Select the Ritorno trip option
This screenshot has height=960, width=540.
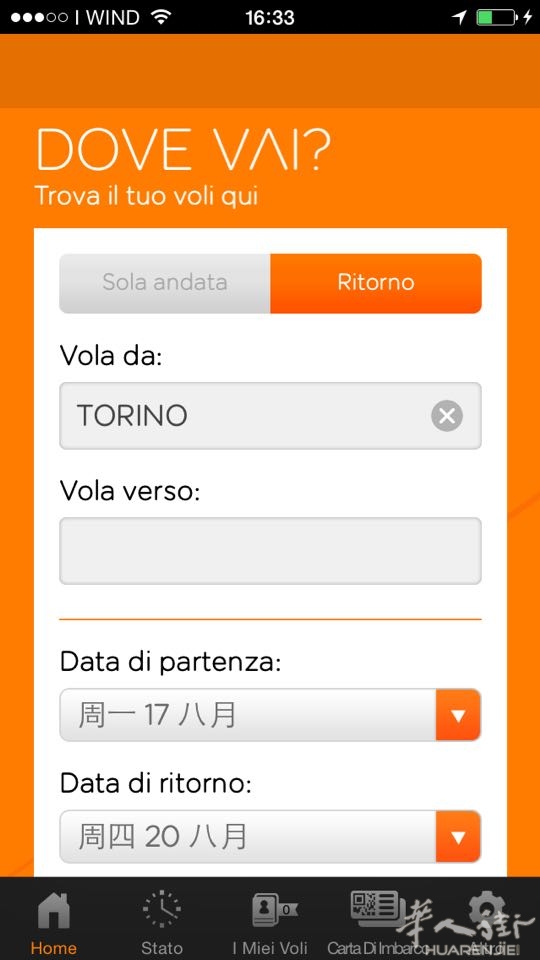(376, 283)
